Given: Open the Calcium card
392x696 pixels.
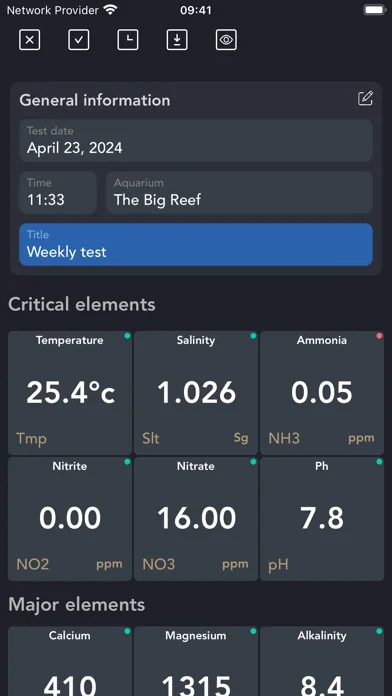Looking at the screenshot, I should pyautogui.click(x=70, y=661).
